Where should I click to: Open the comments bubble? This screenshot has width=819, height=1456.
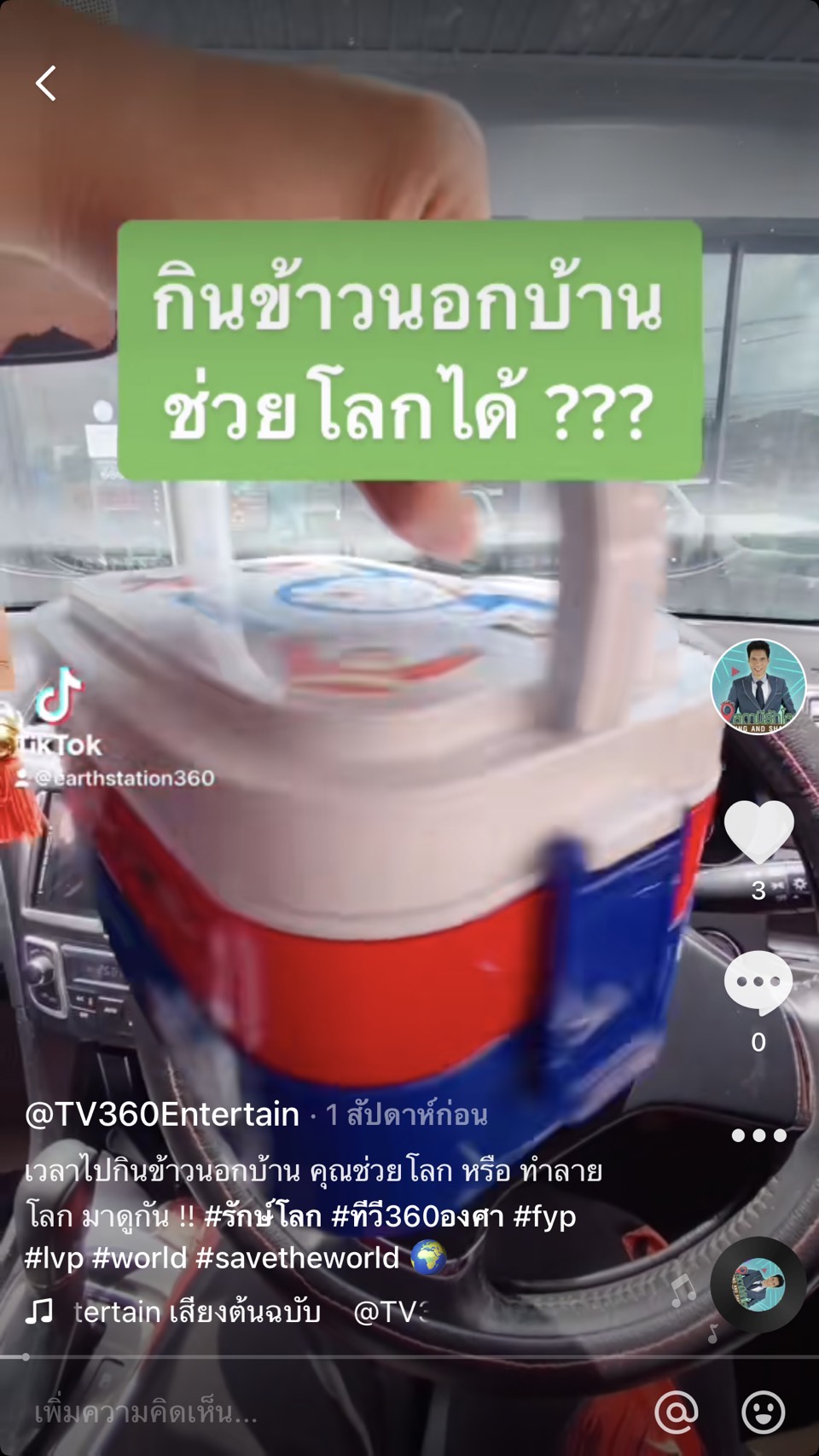tap(758, 983)
